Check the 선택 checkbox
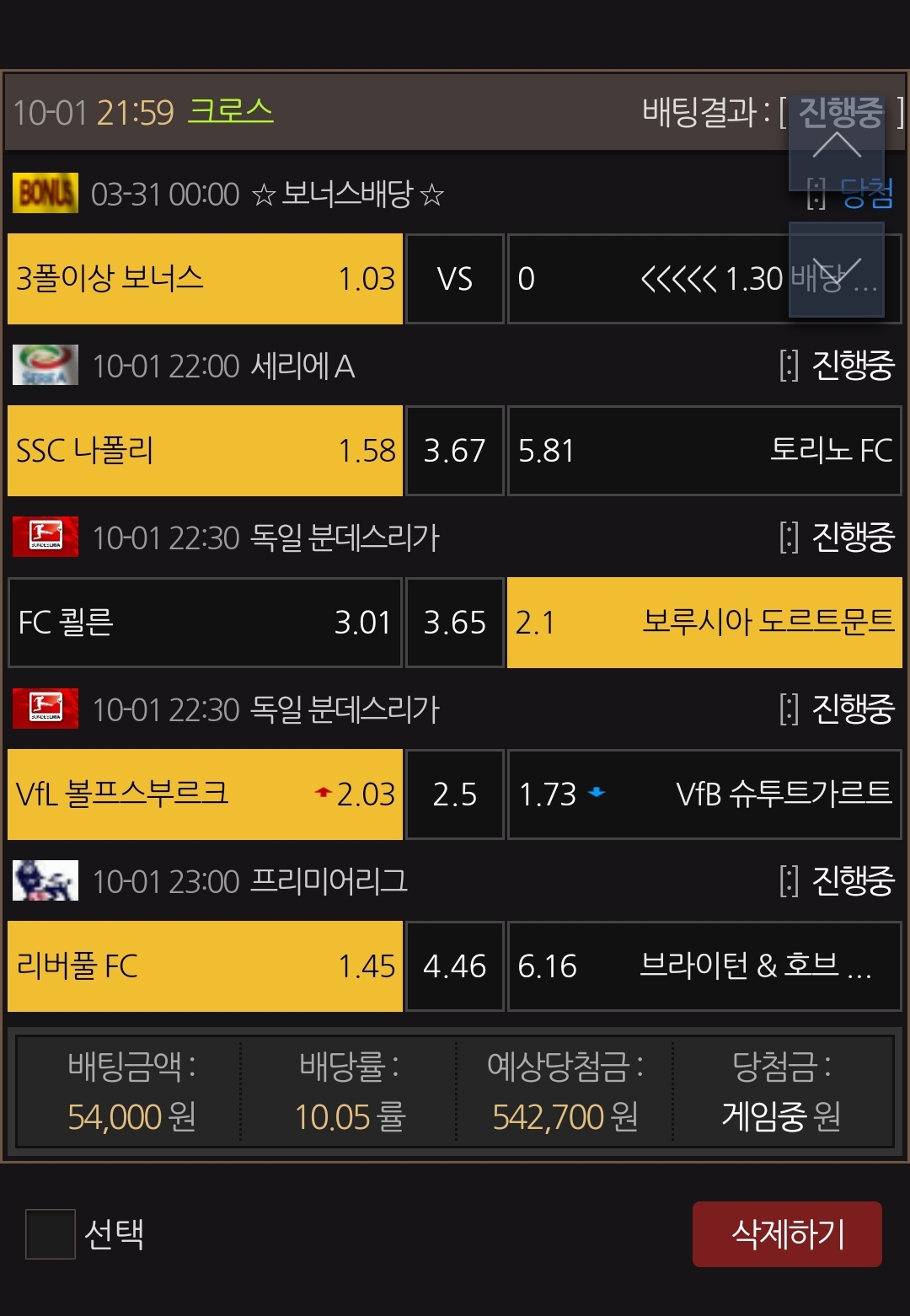This screenshot has height=1316, width=910. (51, 1234)
